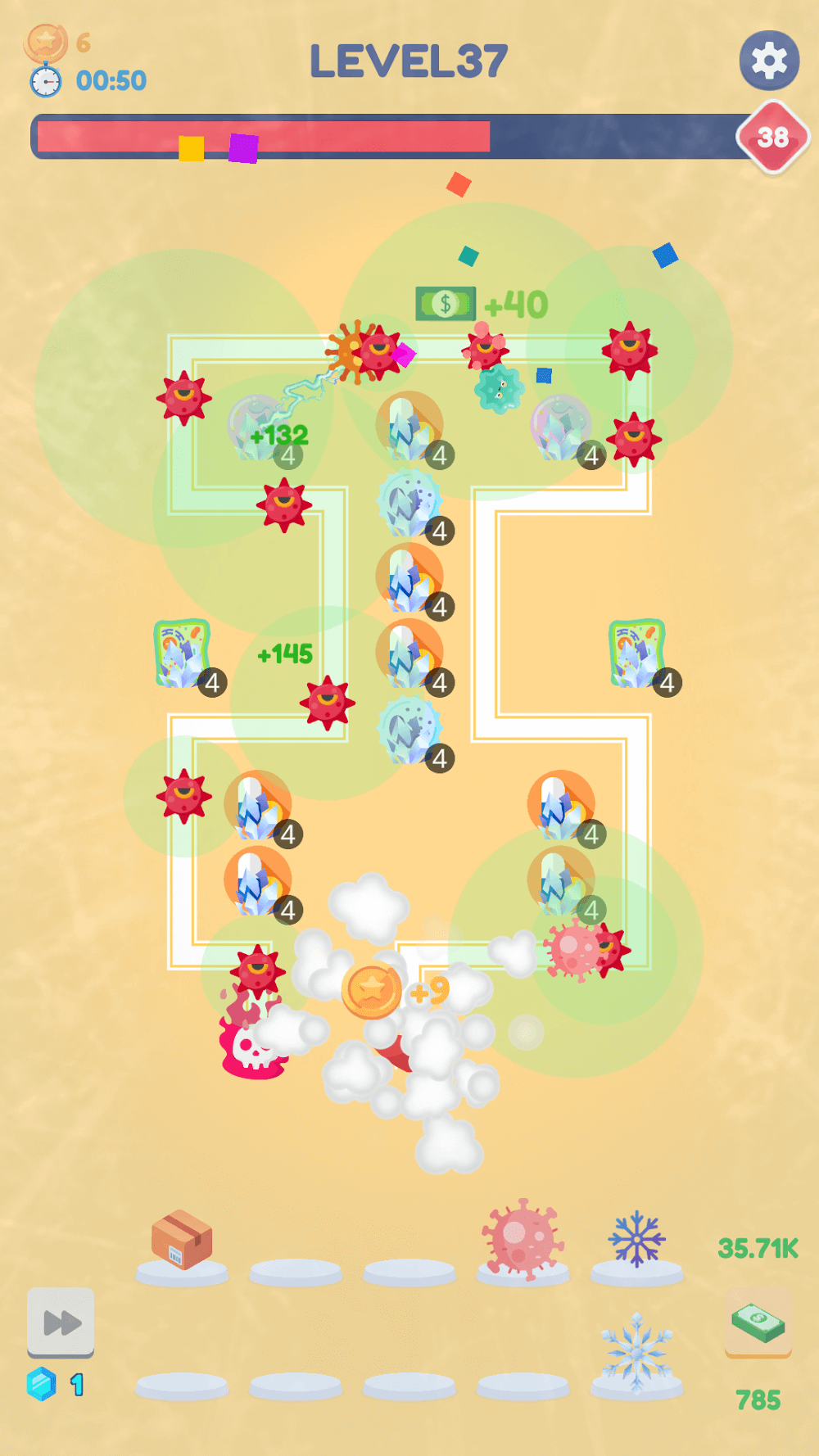
Task: Select the light blue ice snowflake unit
Action: 636,1351
